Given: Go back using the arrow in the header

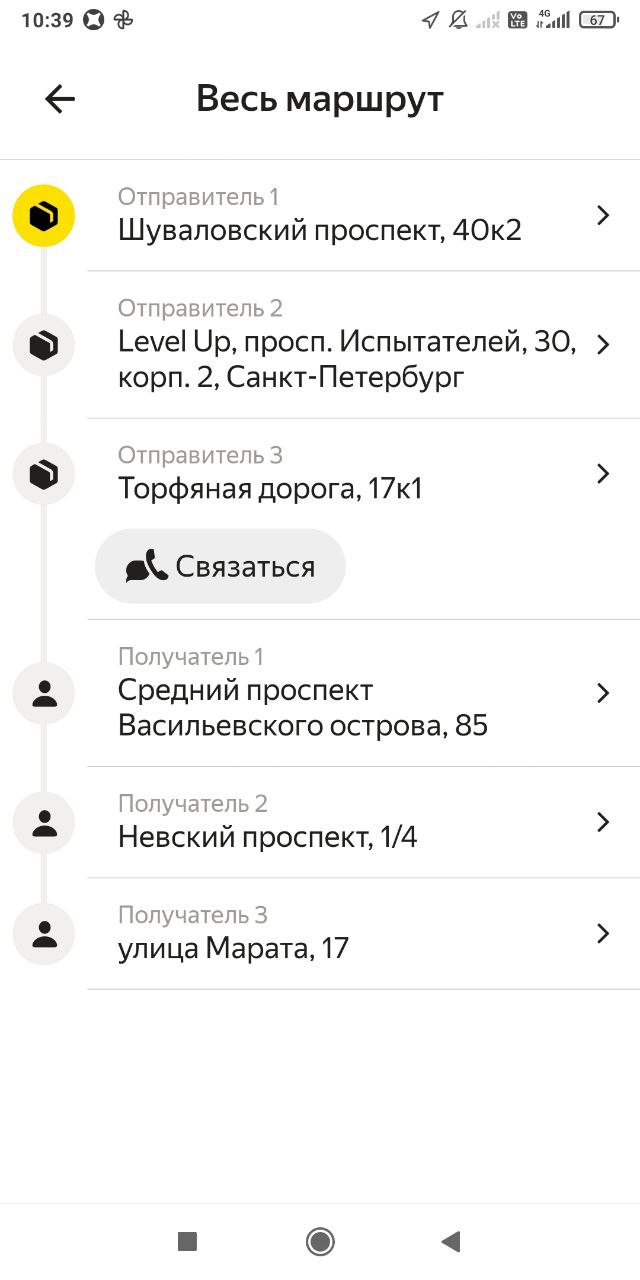Looking at the screenshot, I should 60,99.
